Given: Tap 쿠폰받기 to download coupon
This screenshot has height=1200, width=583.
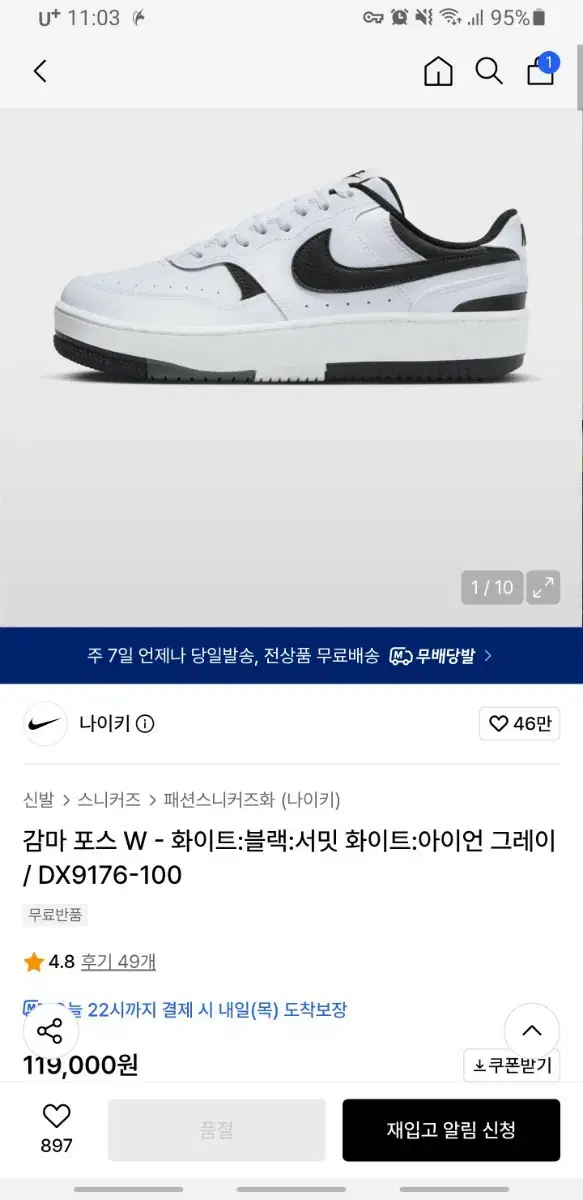Looking at the screenshot, I should point(512,1064).
